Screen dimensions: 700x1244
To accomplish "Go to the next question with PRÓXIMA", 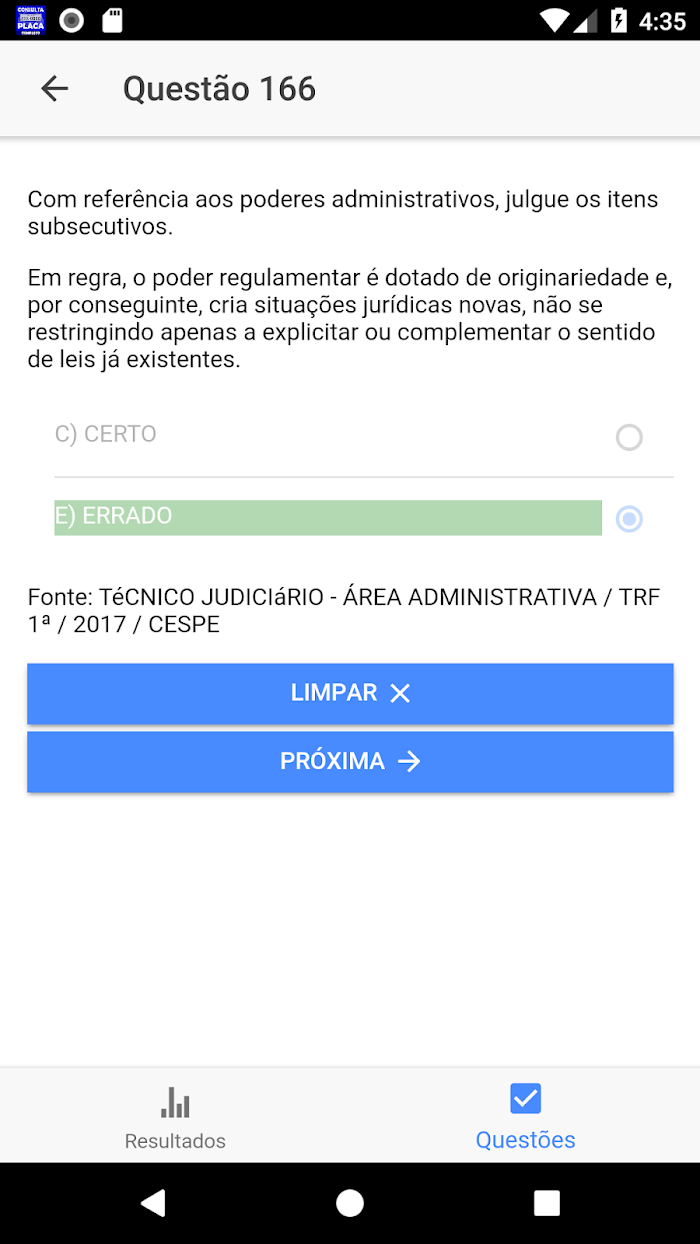I will 350,761.
